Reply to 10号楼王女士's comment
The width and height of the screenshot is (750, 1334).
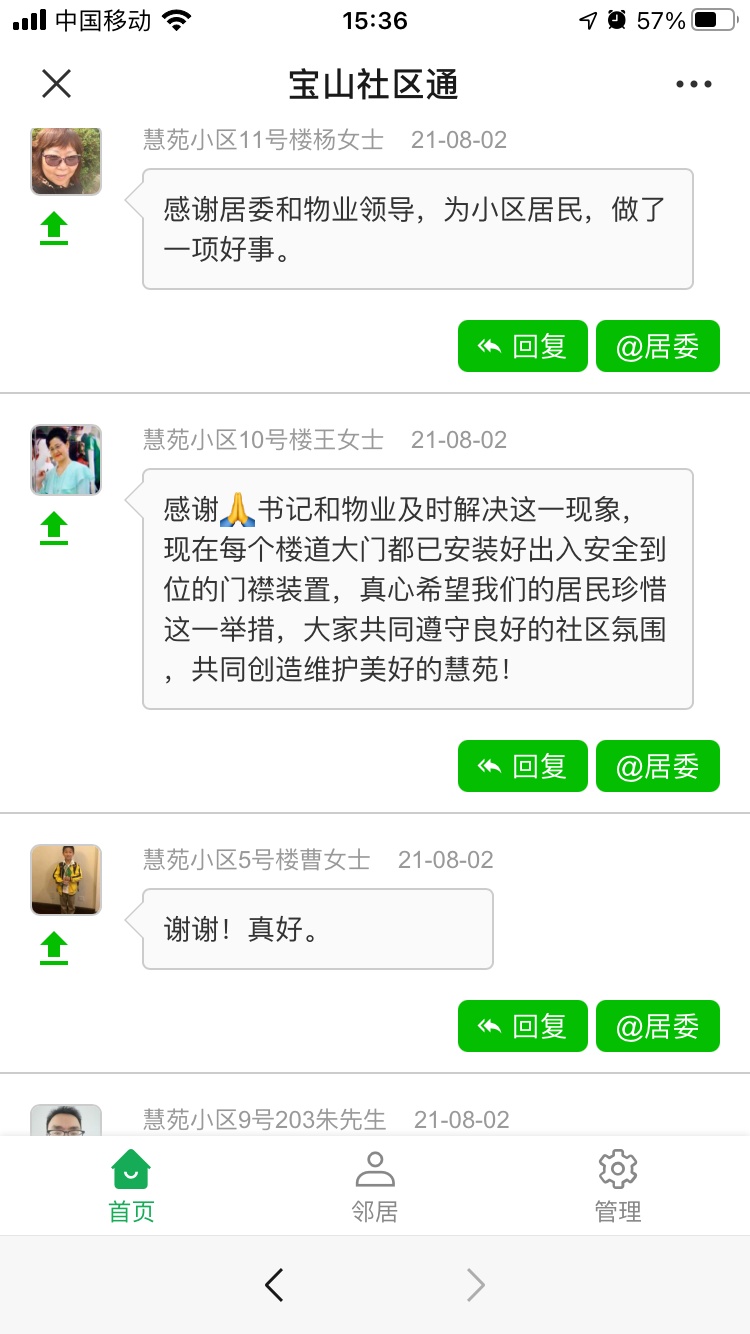click(522, 767)
